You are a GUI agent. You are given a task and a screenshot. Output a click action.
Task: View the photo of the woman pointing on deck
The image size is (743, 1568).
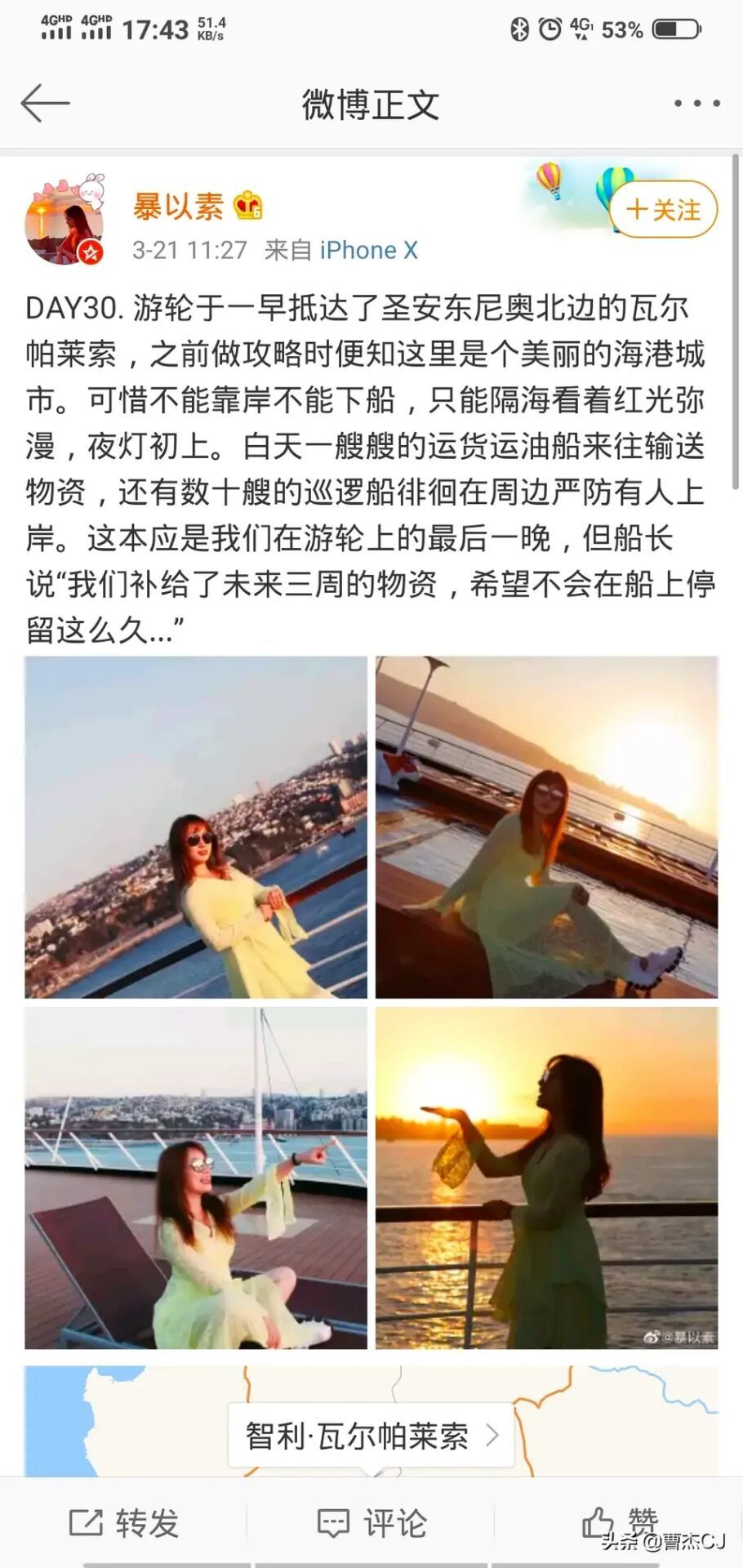point(196,1178)
